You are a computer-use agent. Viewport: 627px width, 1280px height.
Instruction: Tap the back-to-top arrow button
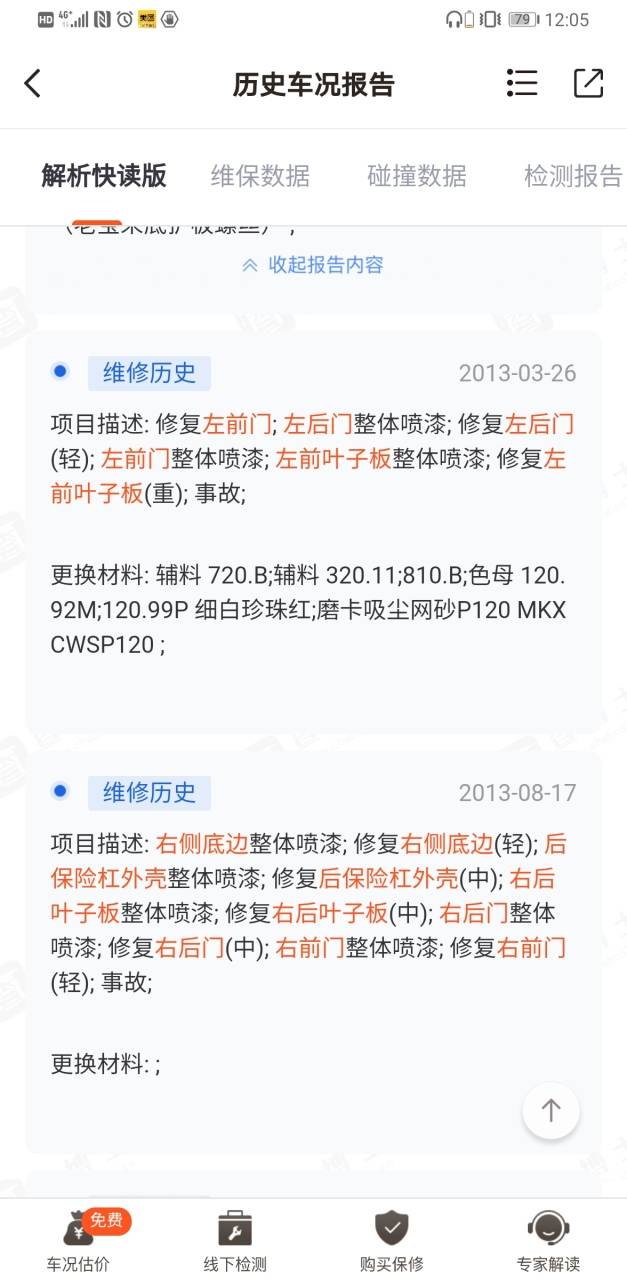pyautogui.click(x=551, y=1111)
